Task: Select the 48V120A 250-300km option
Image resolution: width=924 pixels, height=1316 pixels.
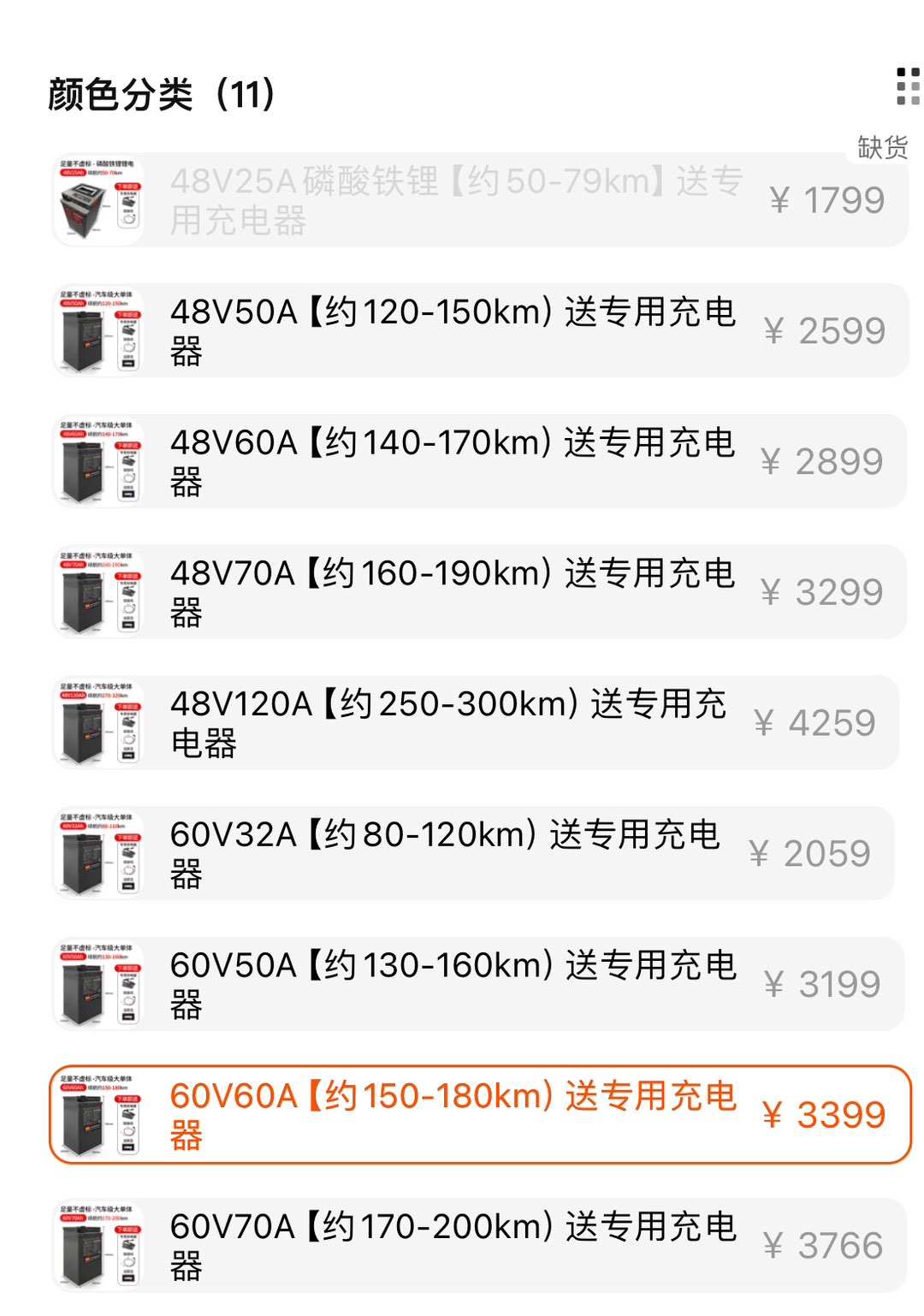Action: 476,723
